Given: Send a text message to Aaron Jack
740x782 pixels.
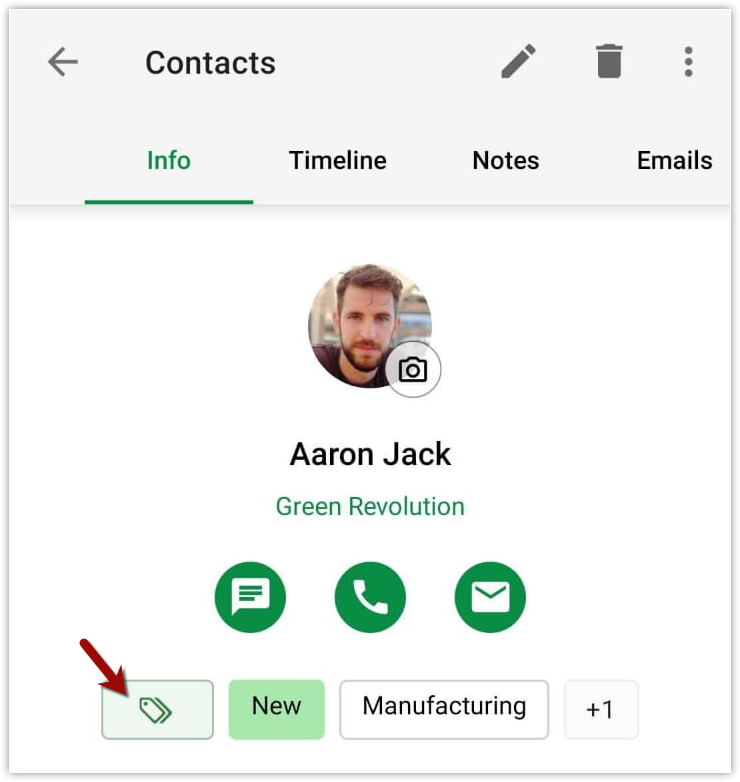Looking at the screenshot, I should click(250, 598).
